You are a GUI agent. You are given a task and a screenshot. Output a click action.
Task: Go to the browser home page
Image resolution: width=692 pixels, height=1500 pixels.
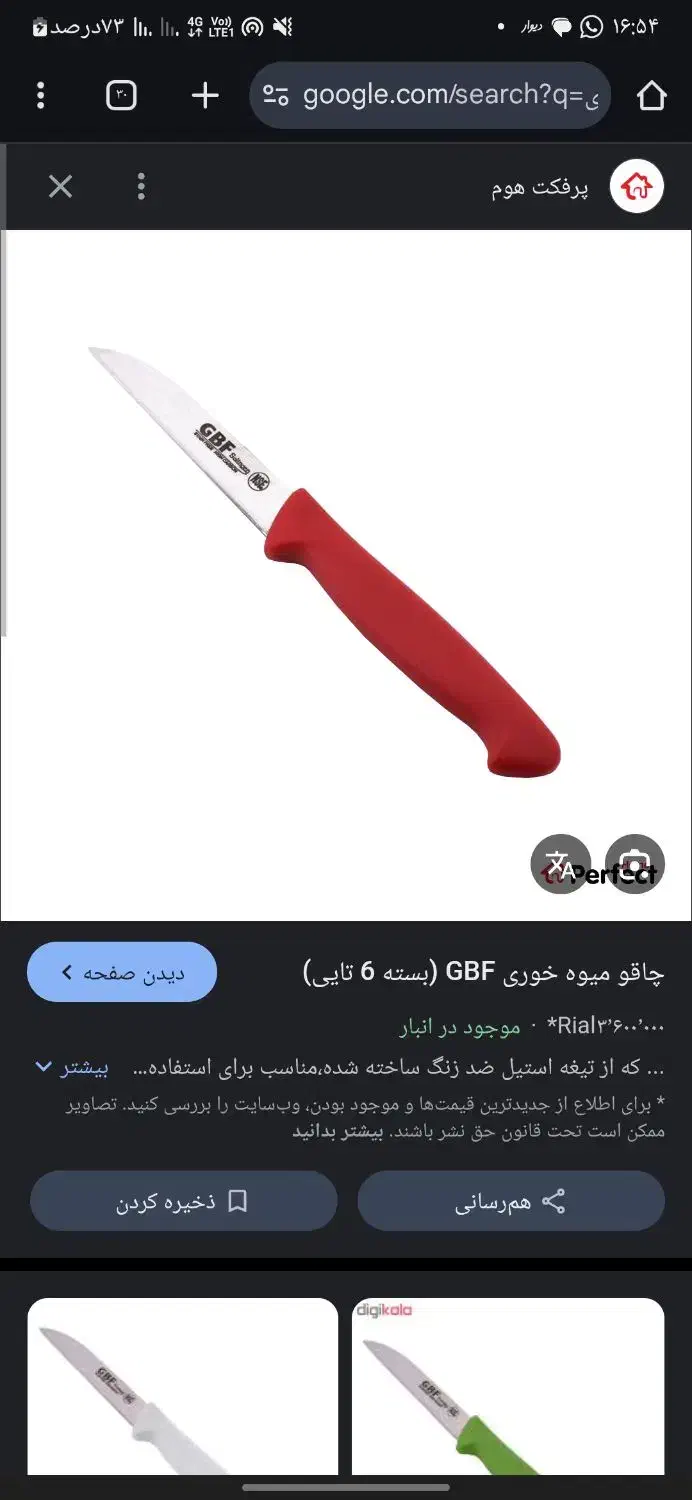[652, 96]
